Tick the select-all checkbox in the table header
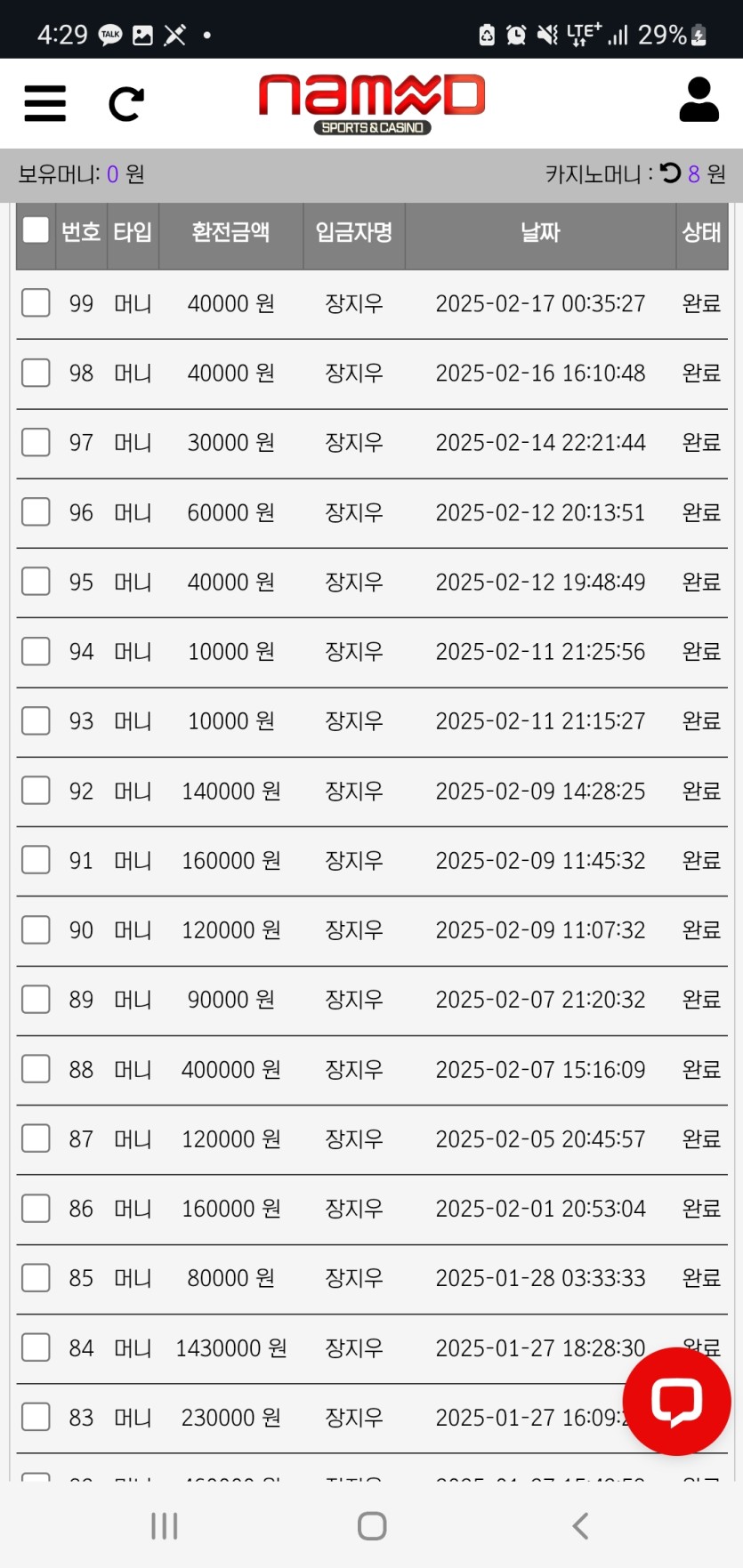The width and height of the screenshot is (743, 1568). [x=36, y=229]
